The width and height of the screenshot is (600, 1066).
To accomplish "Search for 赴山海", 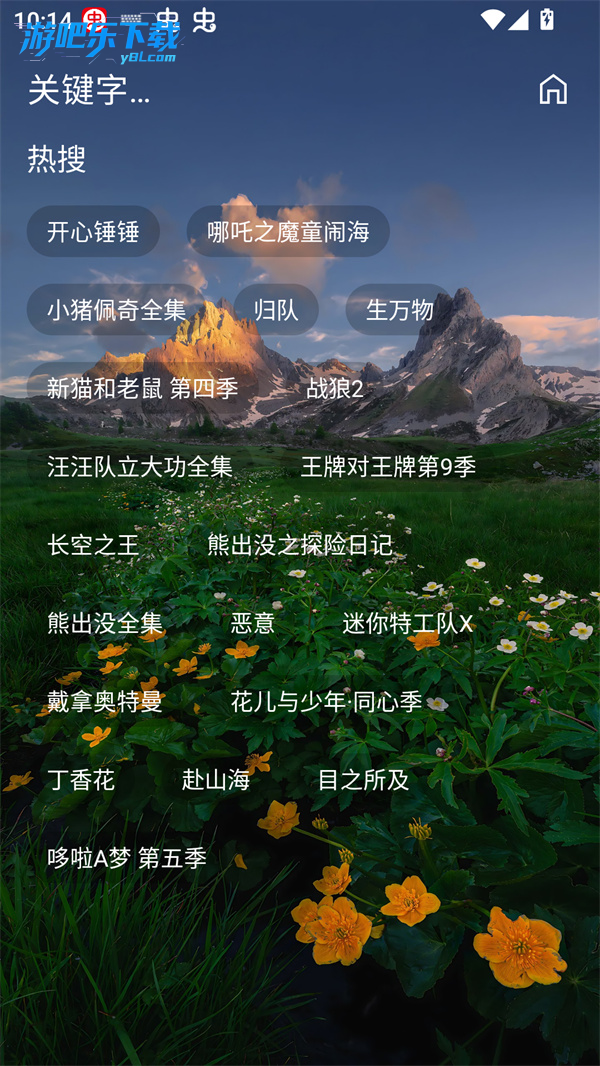I will click(x=216, y=780).
